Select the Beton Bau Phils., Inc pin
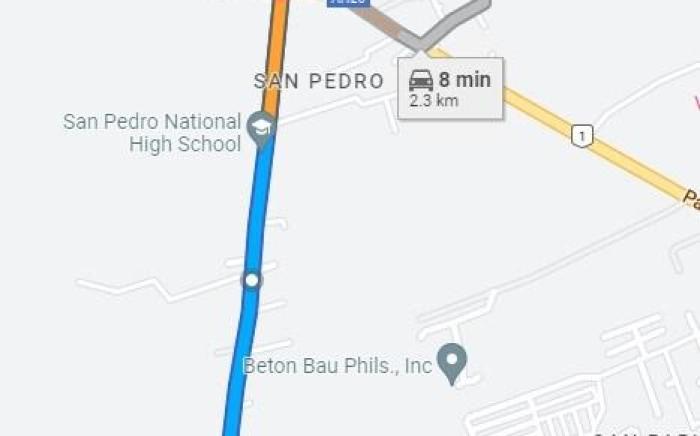Screen dimensions: 700x436 point(453,361)
